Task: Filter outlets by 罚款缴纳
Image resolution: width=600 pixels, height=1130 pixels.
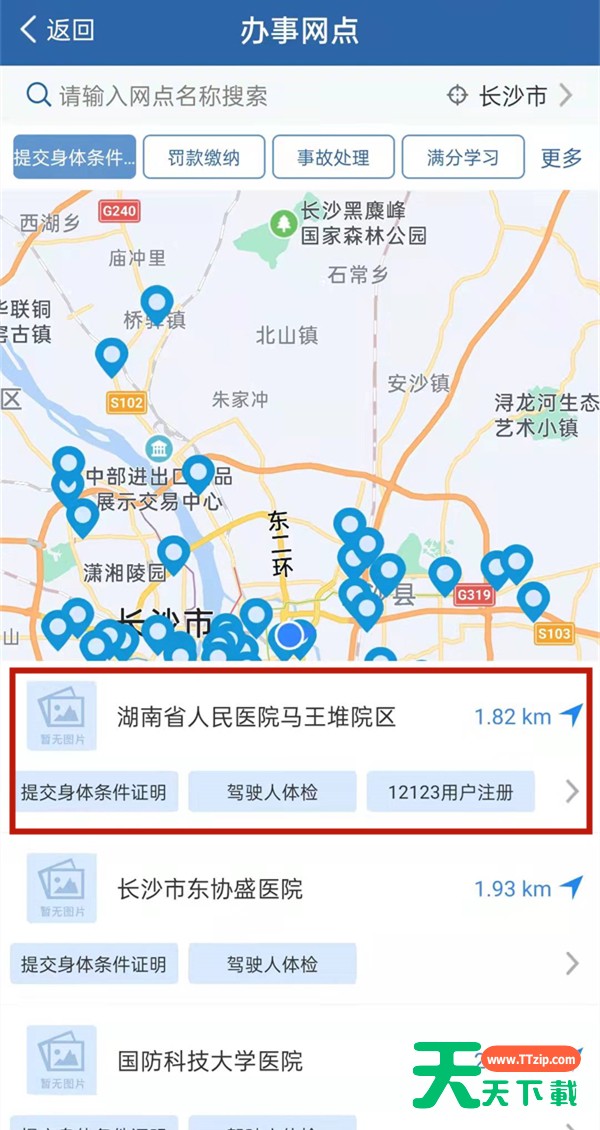Action: 204,157
